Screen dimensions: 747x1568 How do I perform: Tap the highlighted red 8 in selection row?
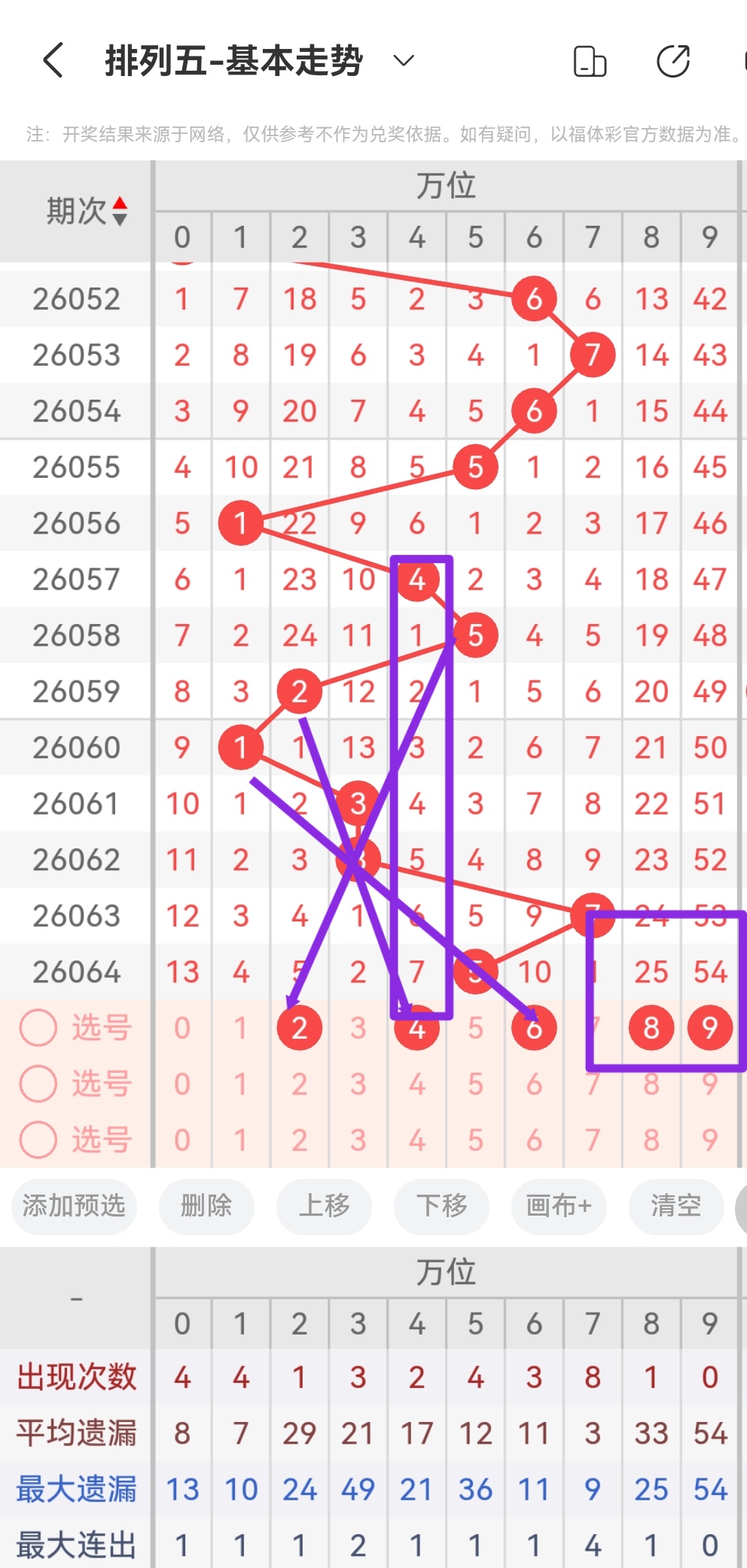[x=651, y=1027]
